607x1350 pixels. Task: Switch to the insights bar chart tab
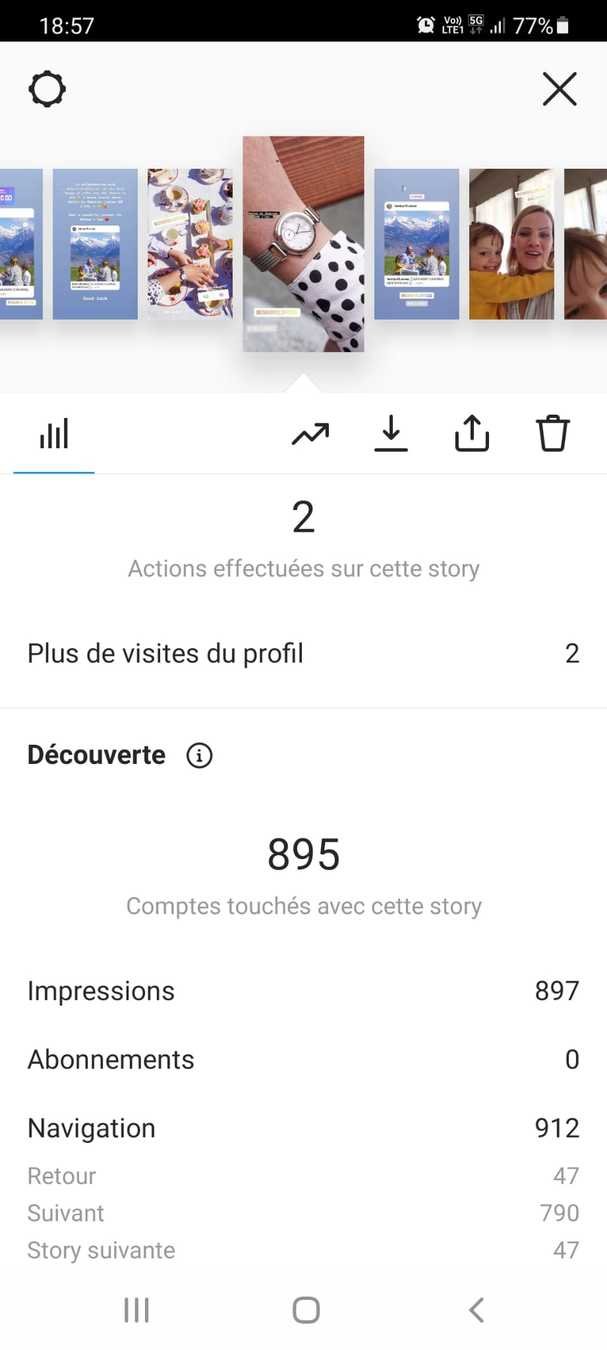pos(54,434)
